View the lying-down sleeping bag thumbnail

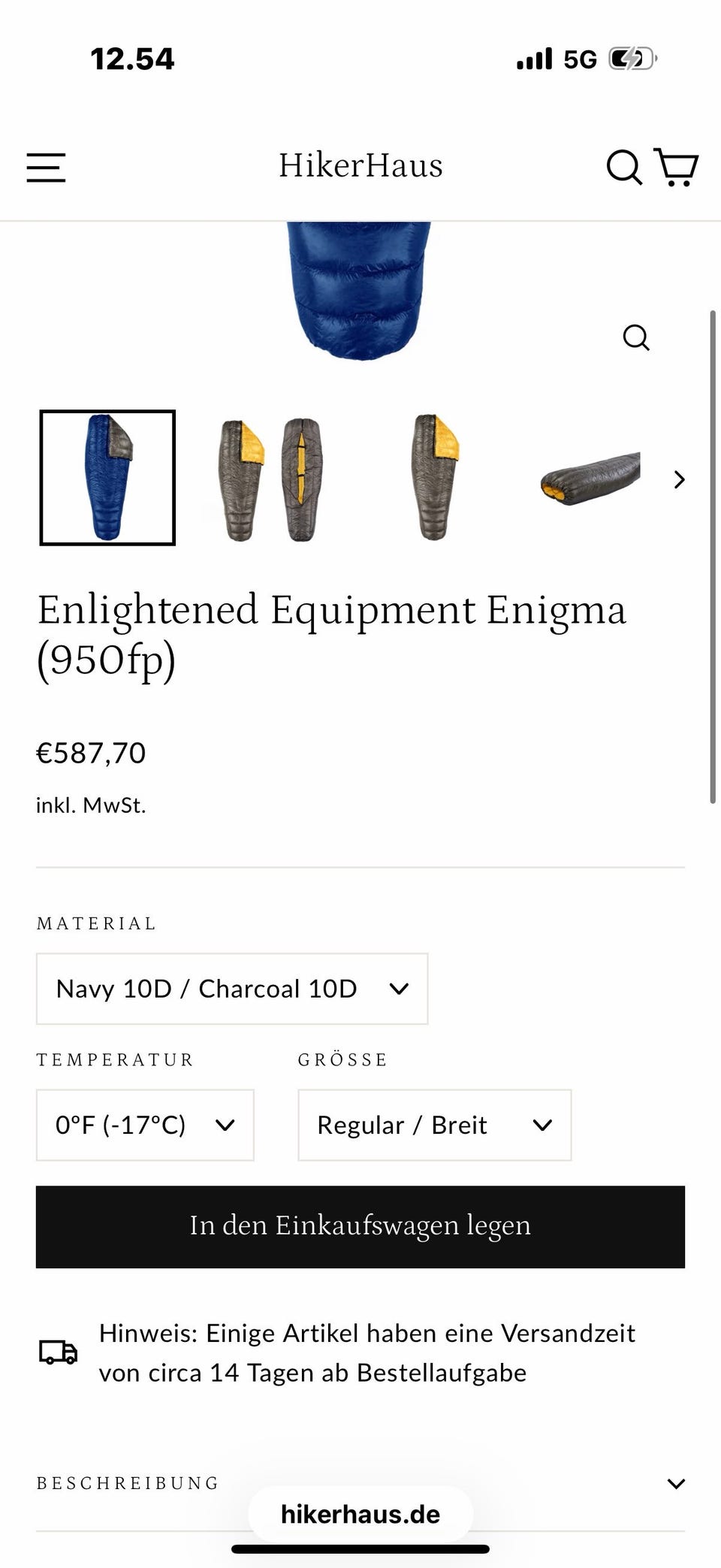[590, 478]
